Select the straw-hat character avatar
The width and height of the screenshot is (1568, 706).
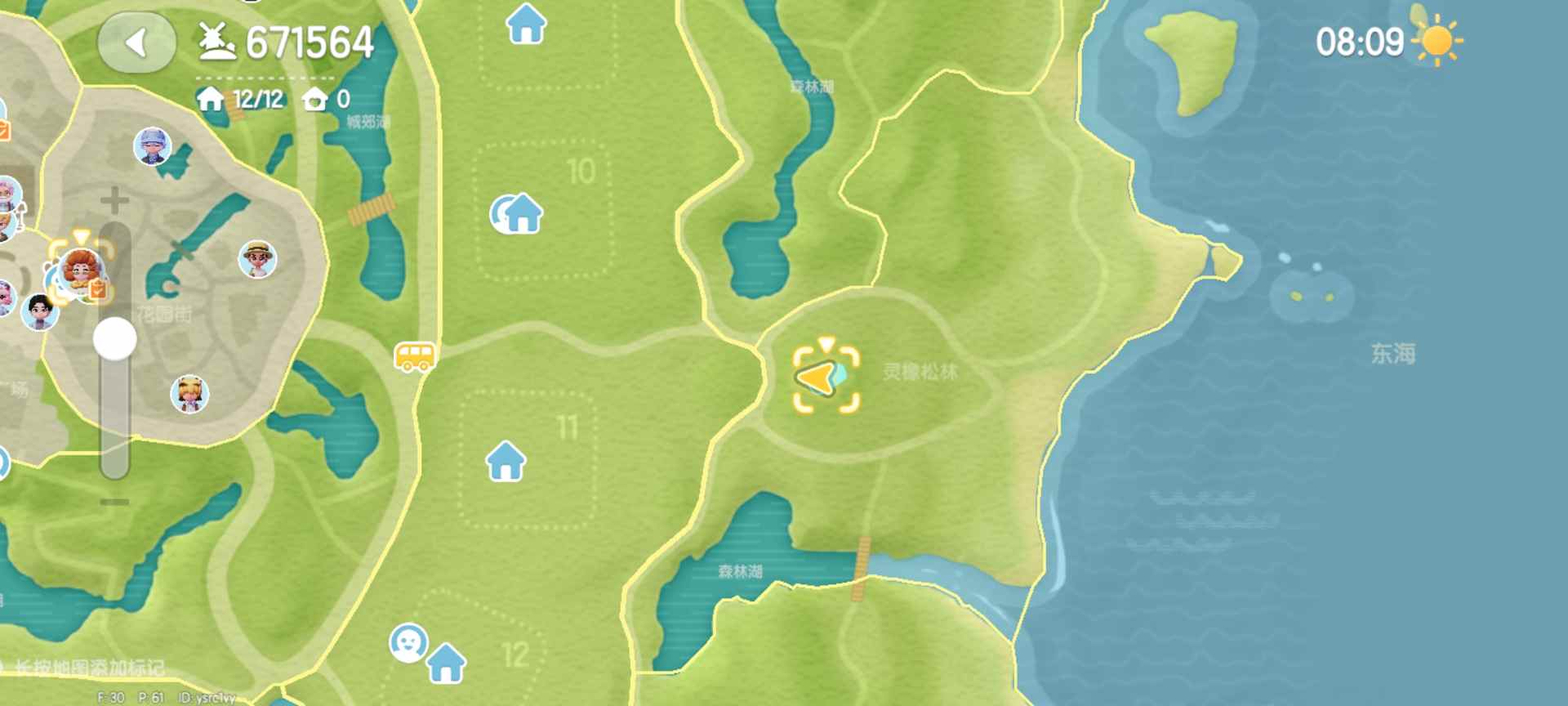(257, 259)
